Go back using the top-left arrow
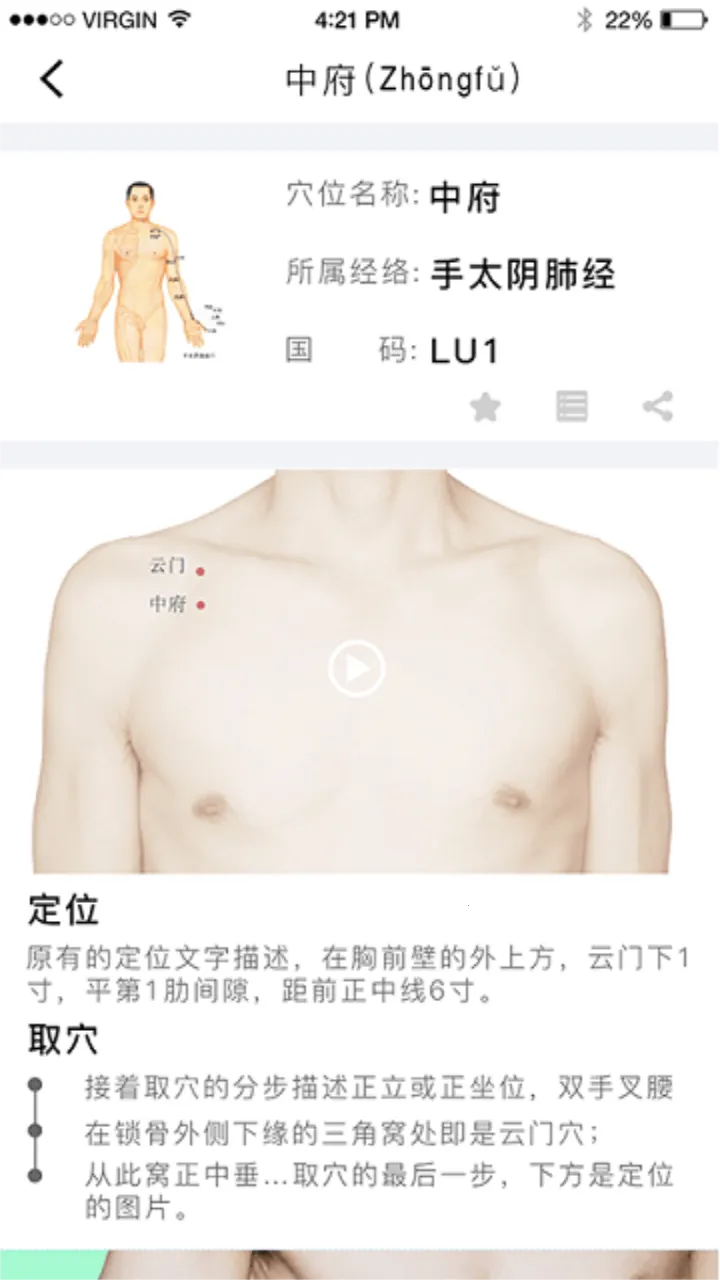Viewport: 720px width, 1280px height. [x=52, y=79]
